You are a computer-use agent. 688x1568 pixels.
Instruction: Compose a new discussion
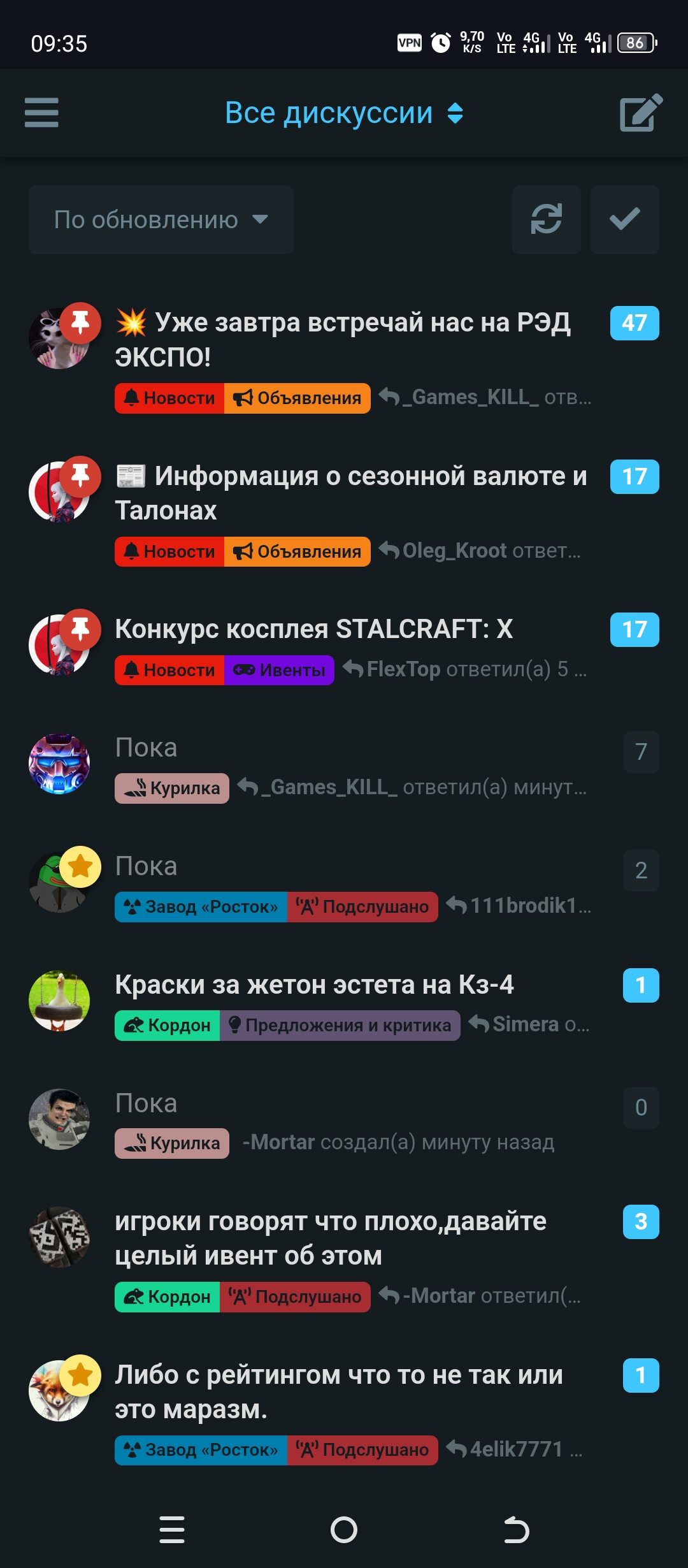coord(641,113)
